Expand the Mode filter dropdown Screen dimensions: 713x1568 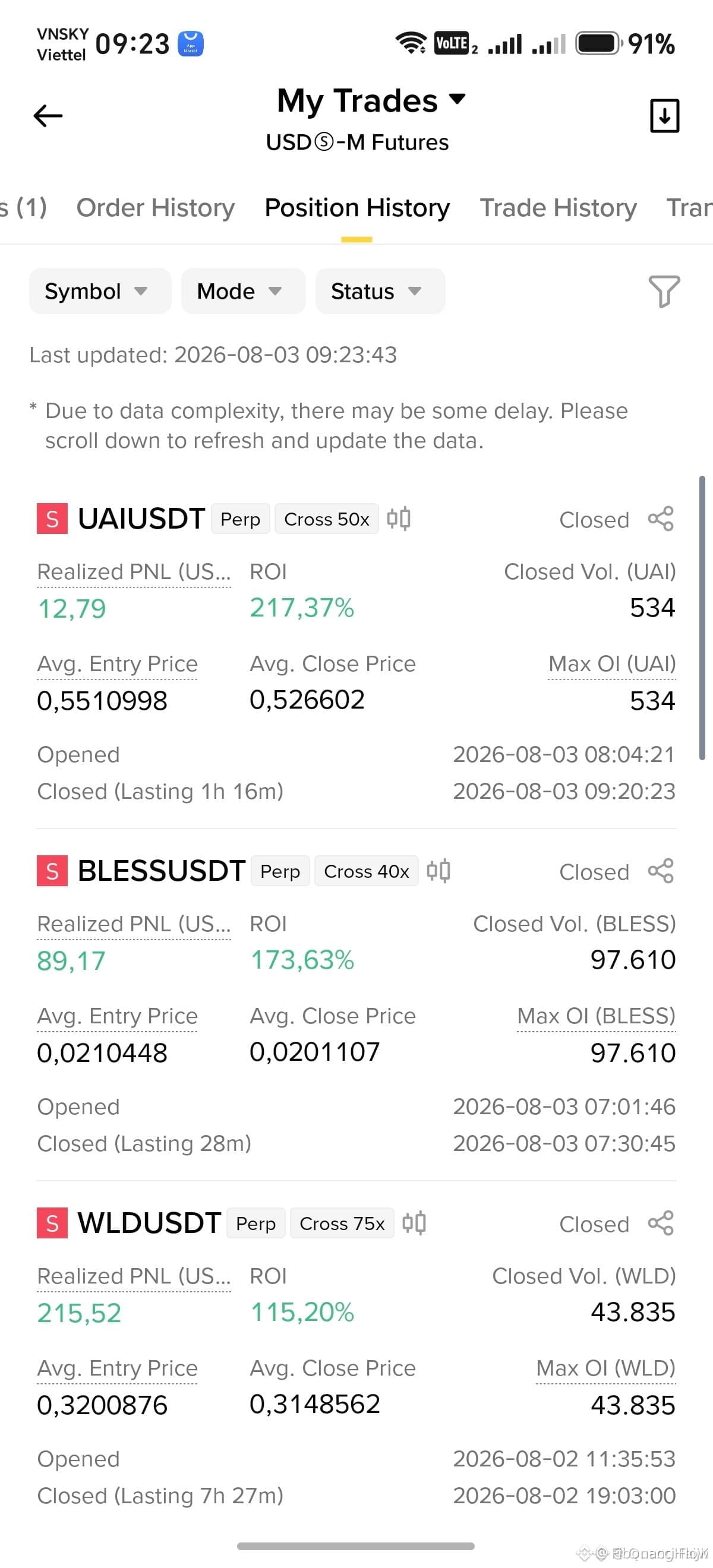(x=243, y=291)
